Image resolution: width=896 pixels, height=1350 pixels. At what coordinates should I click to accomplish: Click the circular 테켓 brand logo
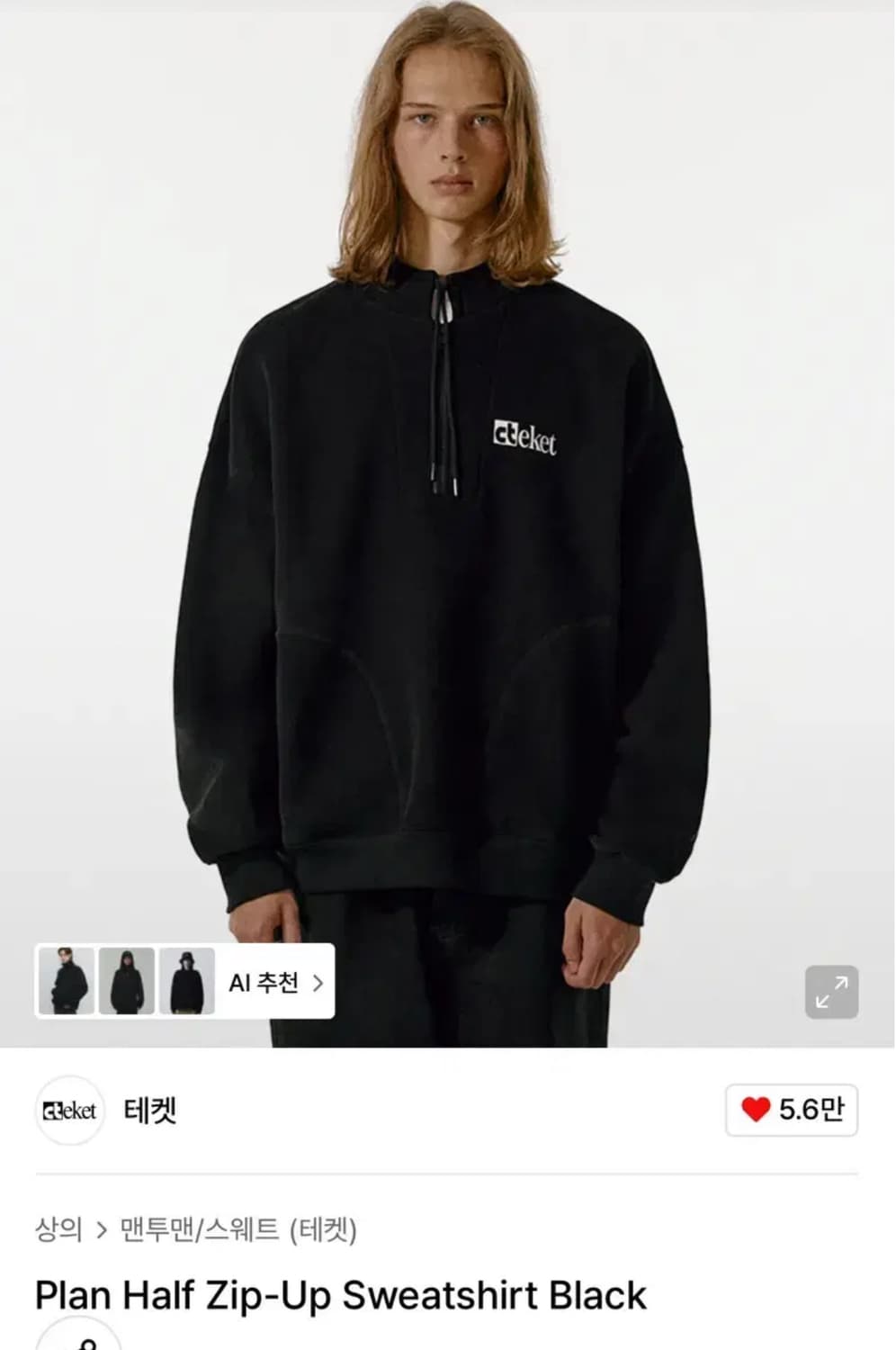point(69,1111)
